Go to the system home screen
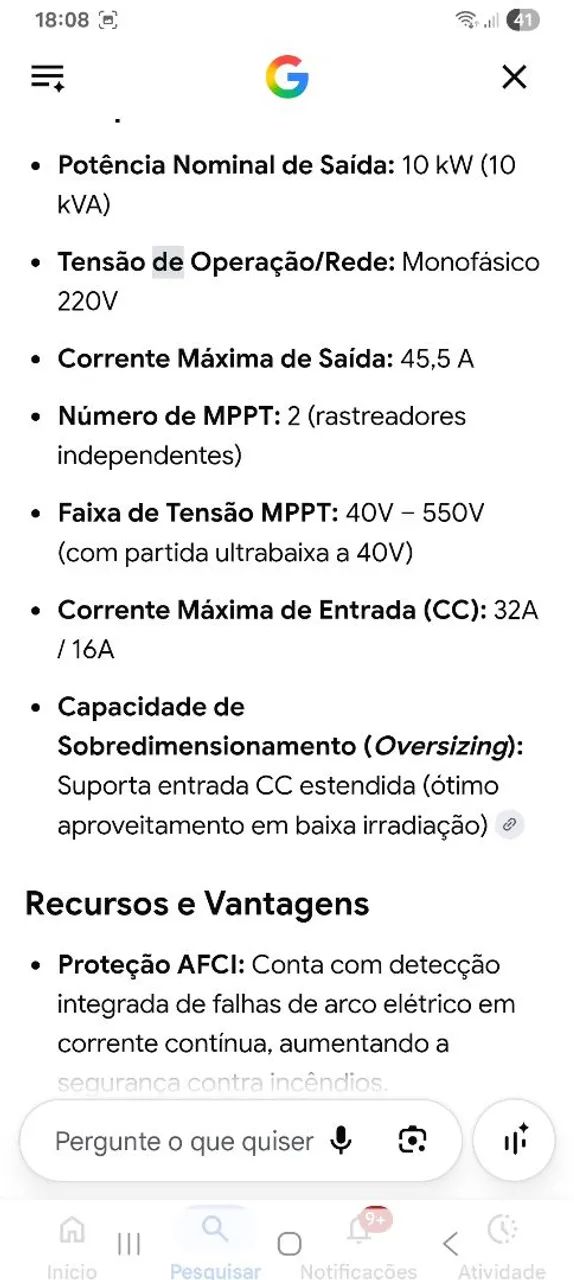This screenshot has height=1280, width=574. [x=289, y=1244]
